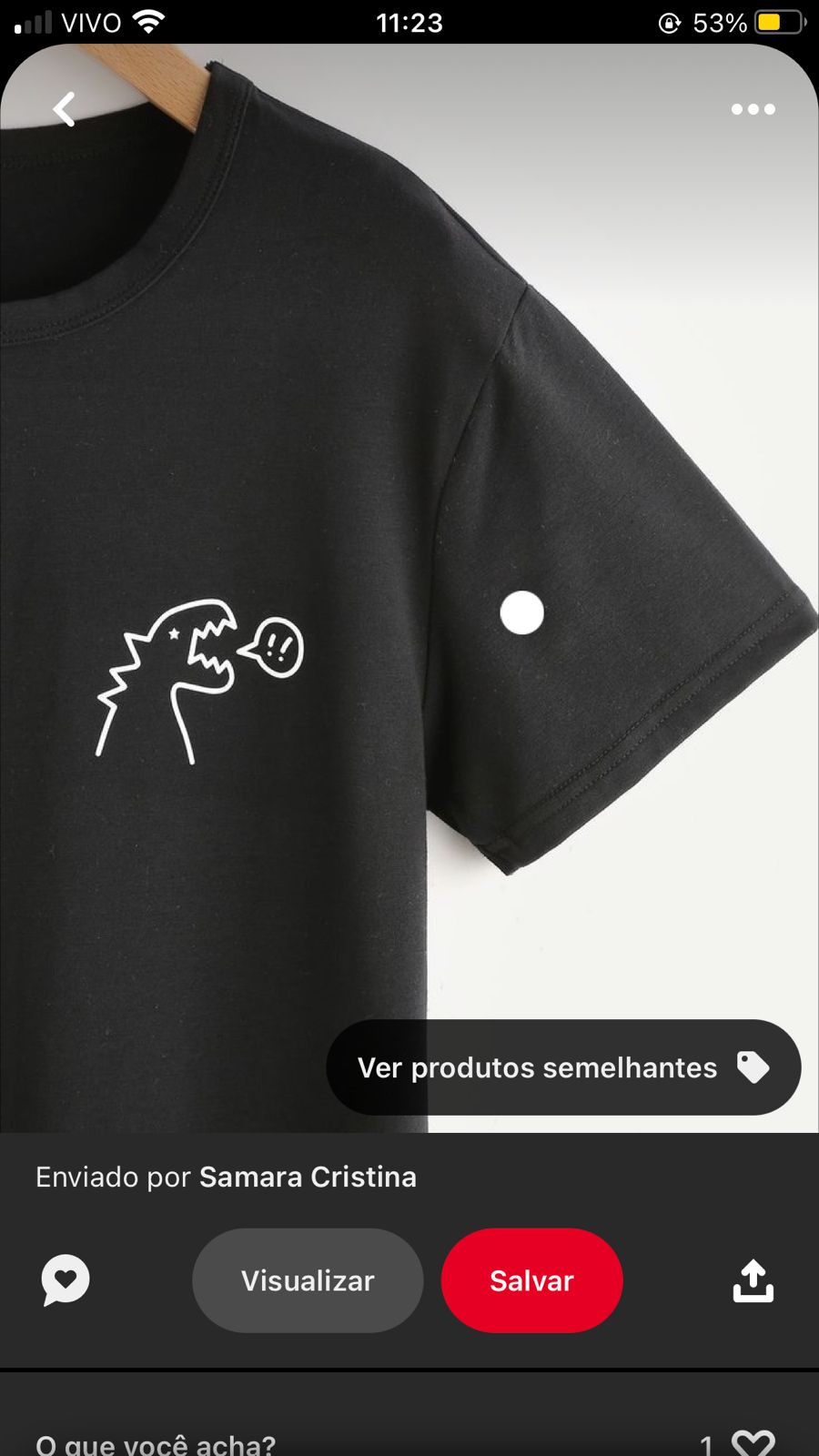Open Samara Cristina's profile
819x1456 pixels.
(308, 1177)
